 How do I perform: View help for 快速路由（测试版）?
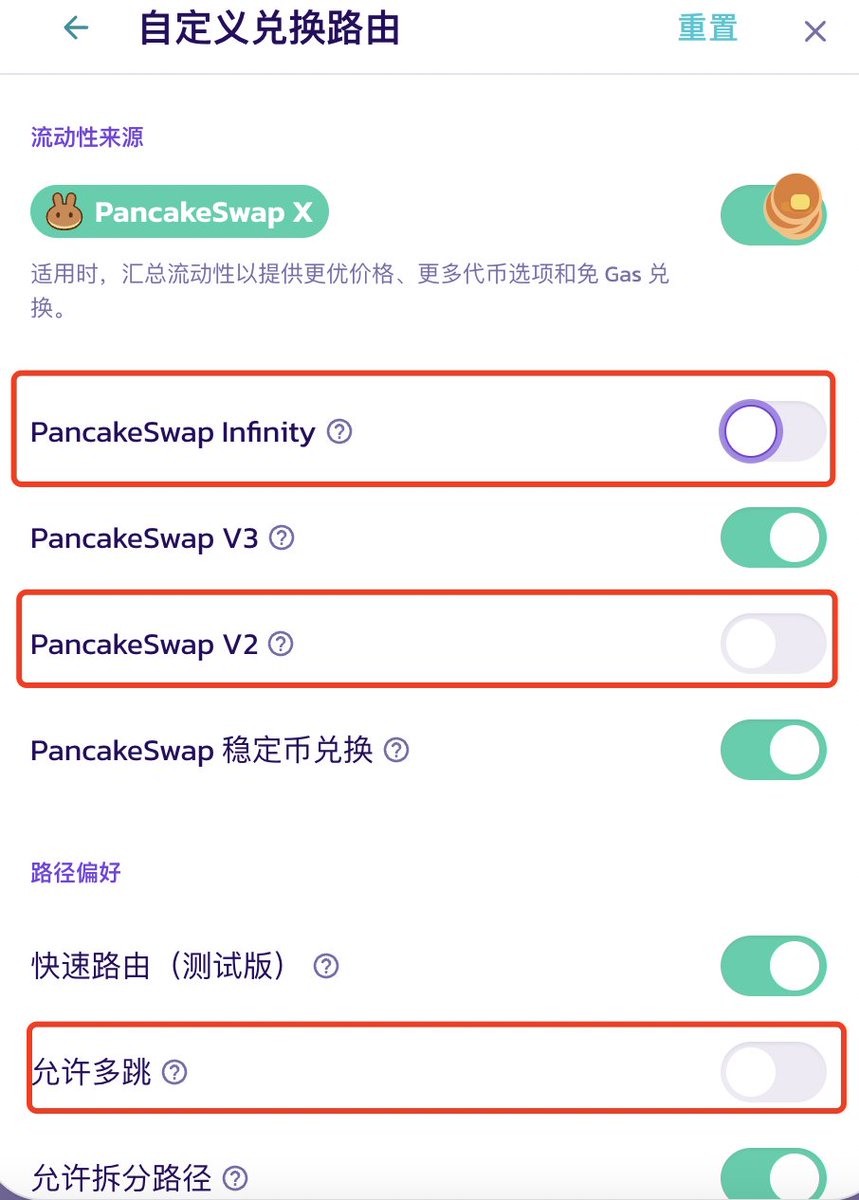coord(326,966)
